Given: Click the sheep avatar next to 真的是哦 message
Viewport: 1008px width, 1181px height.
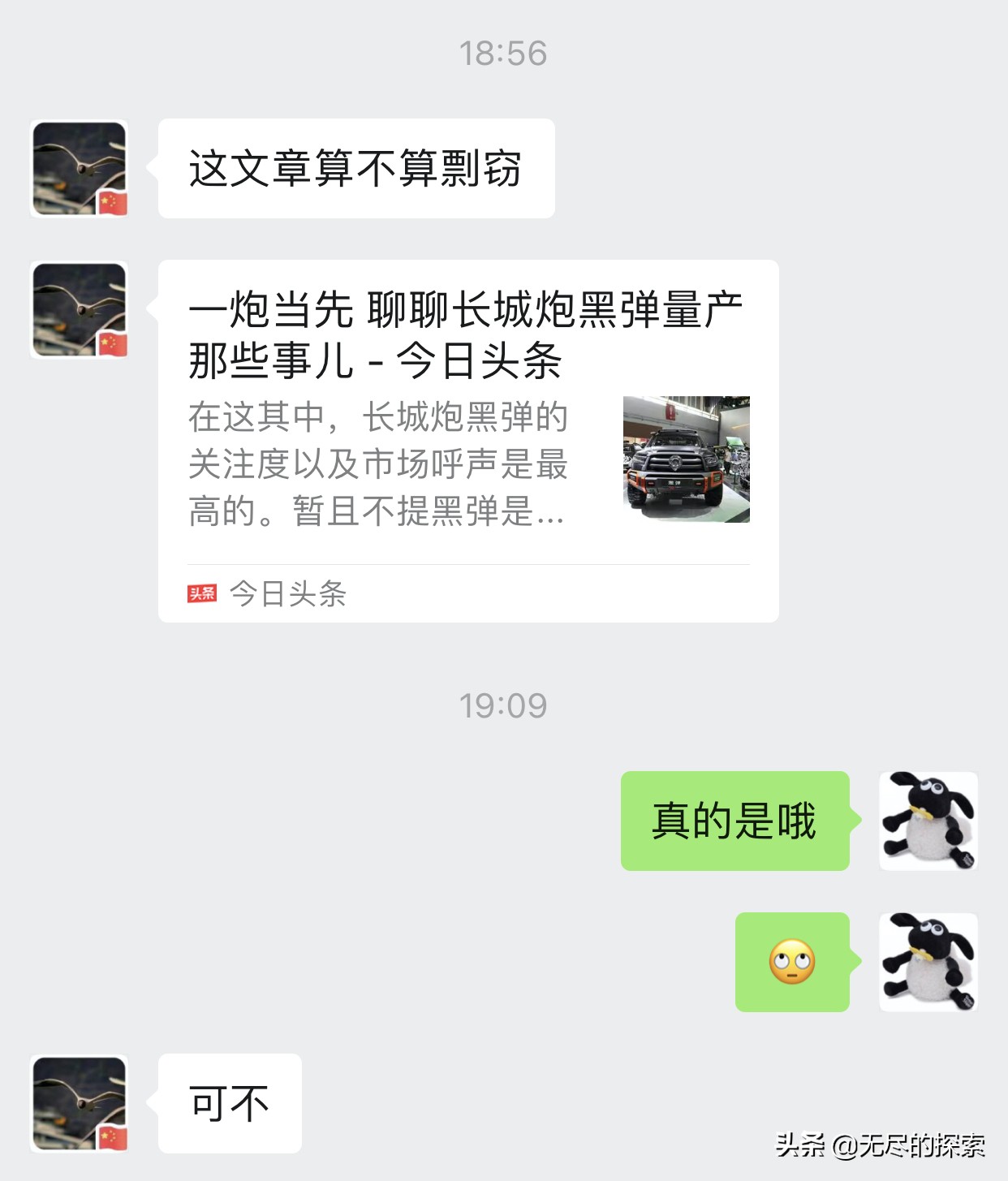Looking at the screenshot, I should click(x=929, y=821).
